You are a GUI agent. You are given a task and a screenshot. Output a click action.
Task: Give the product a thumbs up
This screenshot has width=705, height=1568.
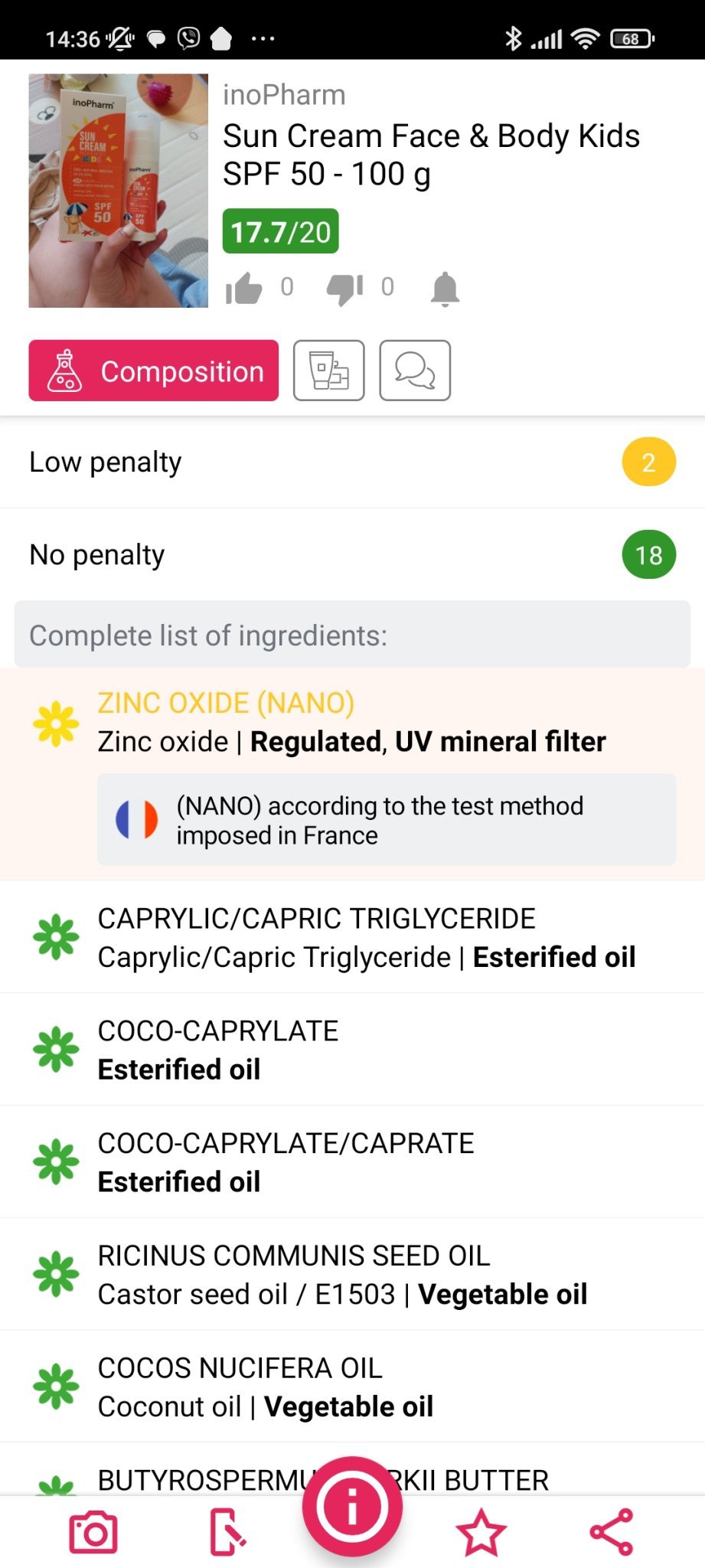pos(244,289)
